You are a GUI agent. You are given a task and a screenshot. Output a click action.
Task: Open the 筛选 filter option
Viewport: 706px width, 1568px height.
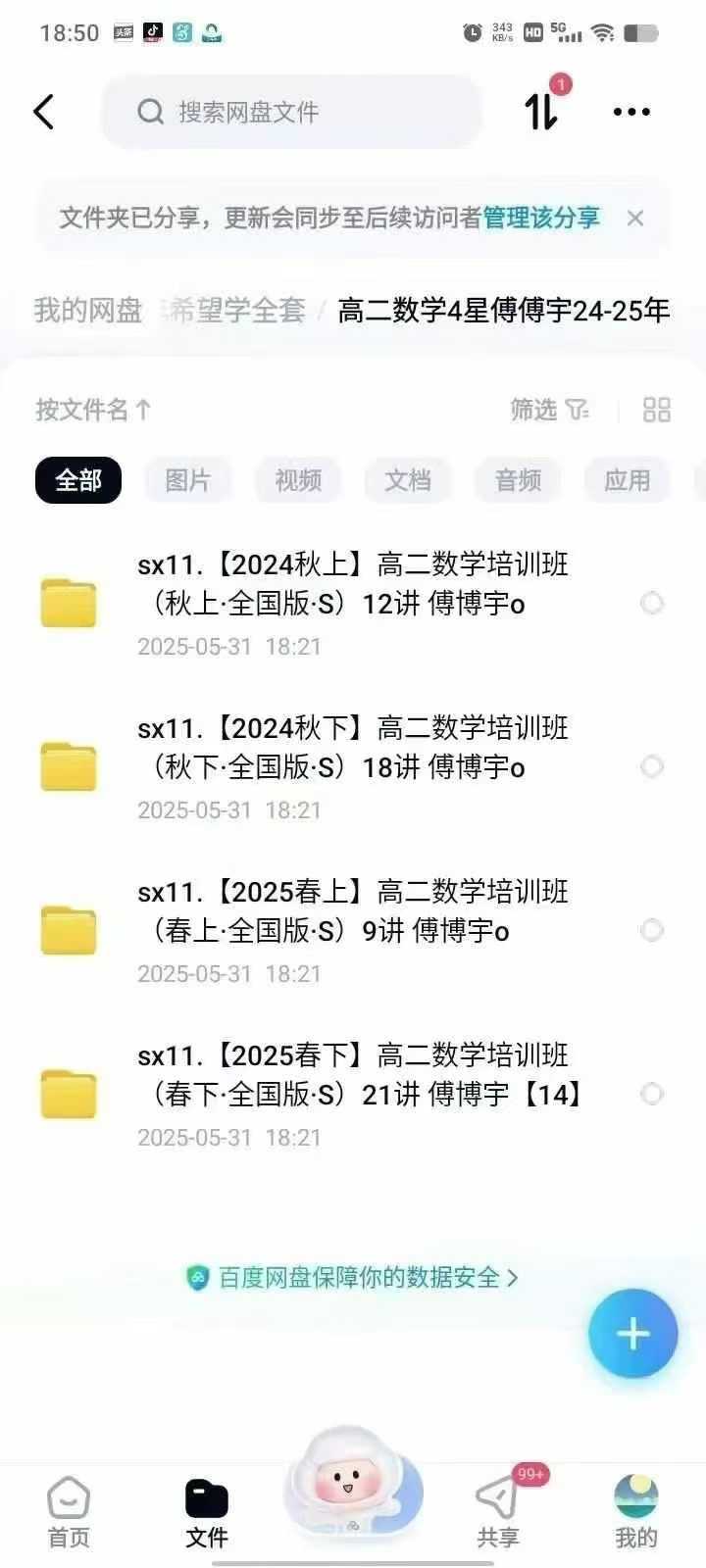pyautogui.click(x=549, y=410)
